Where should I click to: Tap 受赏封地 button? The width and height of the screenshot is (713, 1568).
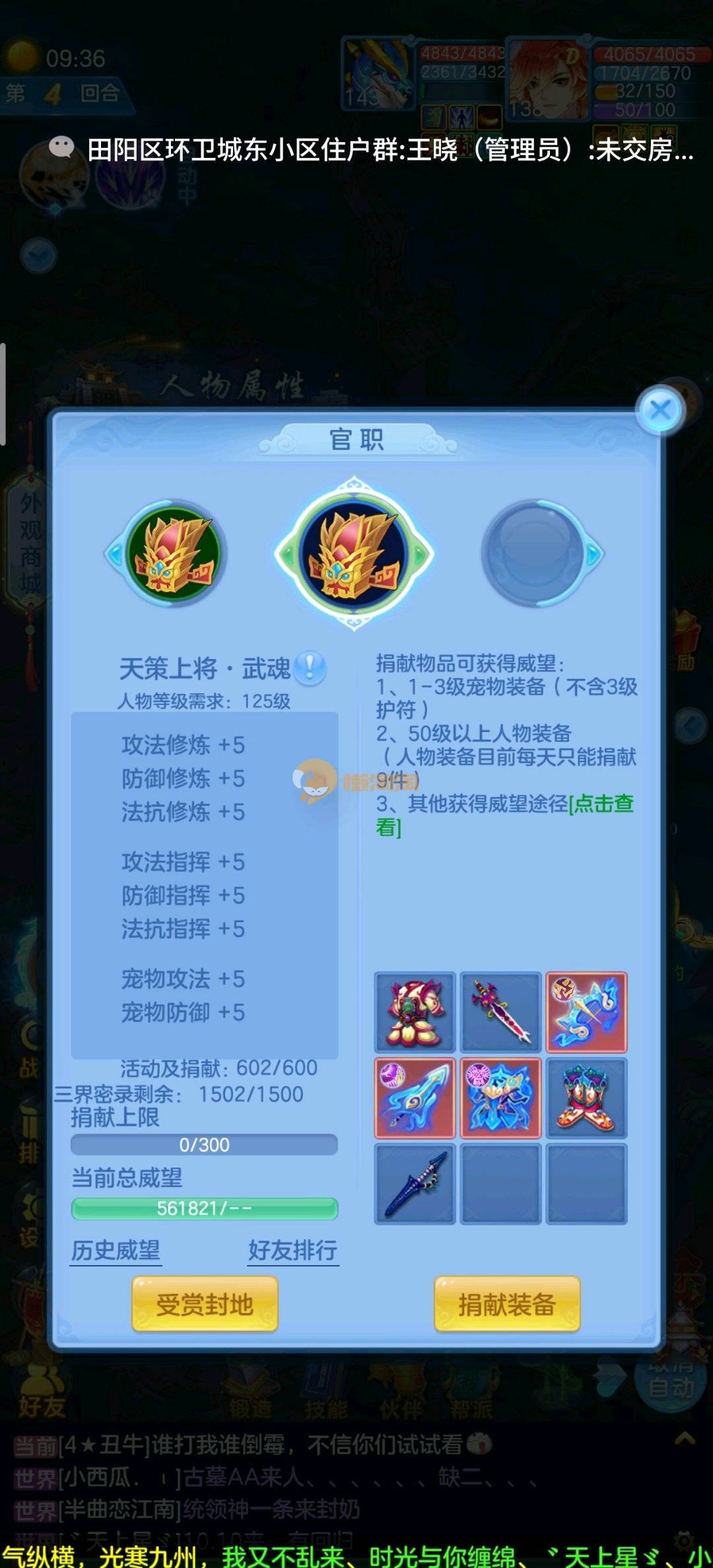point(205,1304)
